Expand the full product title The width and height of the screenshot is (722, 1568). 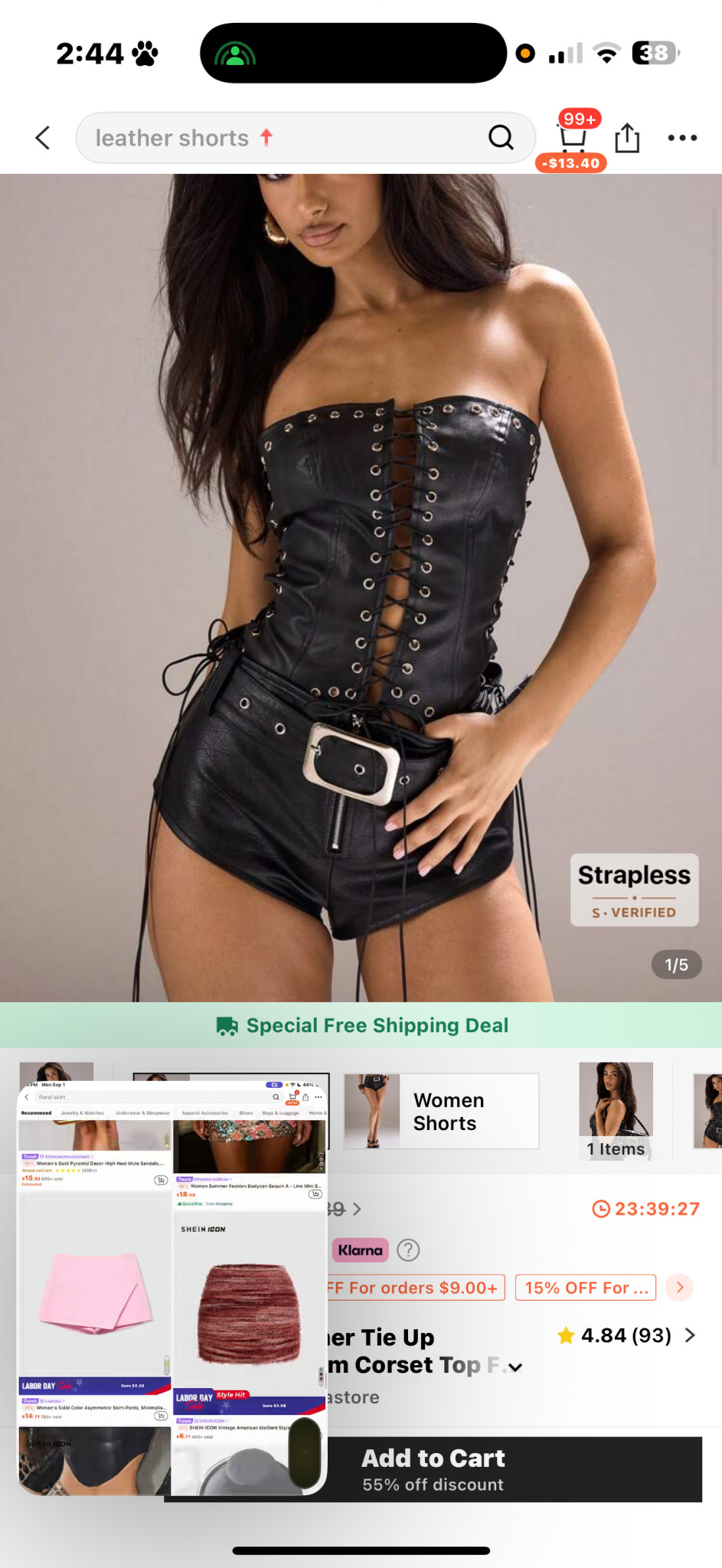(x=516, y=1367)
